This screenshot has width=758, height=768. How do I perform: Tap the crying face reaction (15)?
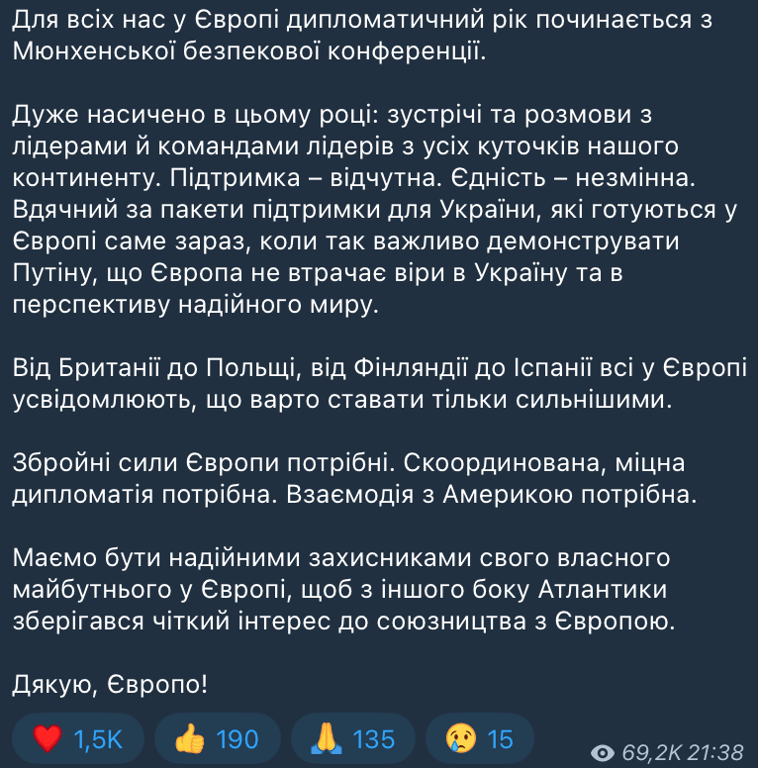pos(480,739)
